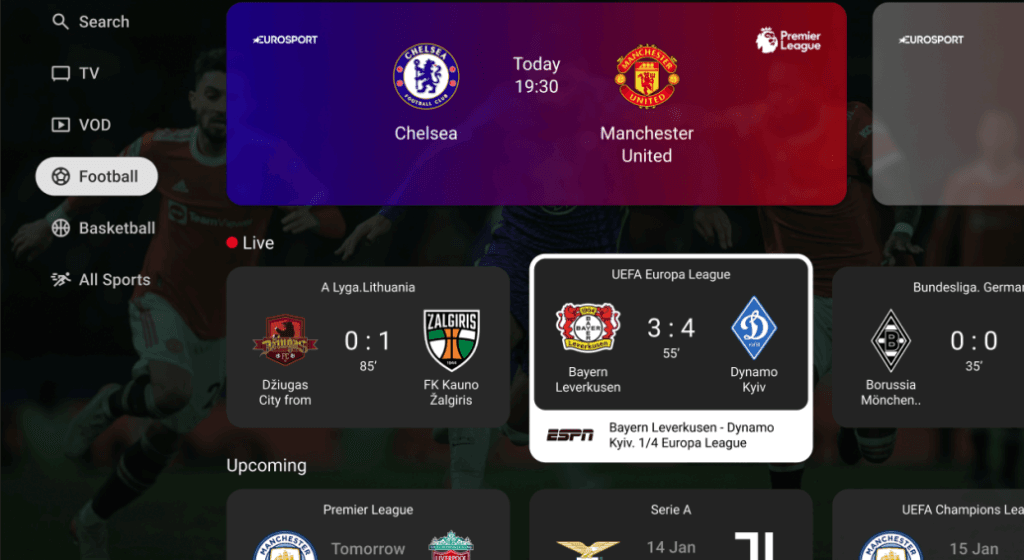Open the Chelsea vs Manchester United banner
Viewport: 1024px width, 560px height.
(x=536, y=103)
